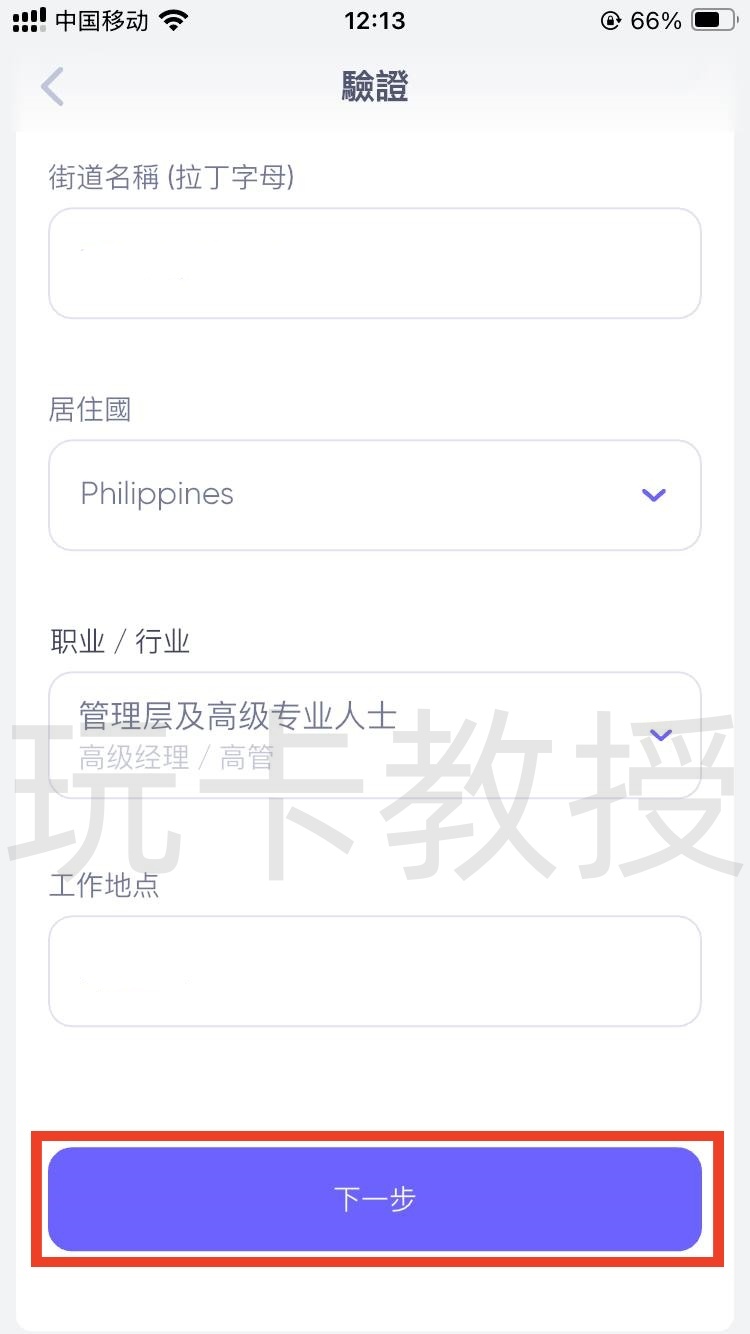Select the 管理层及高级专业人士 entry
Viewport: 750px width, 1334px height.
click(x=240, y=716)
